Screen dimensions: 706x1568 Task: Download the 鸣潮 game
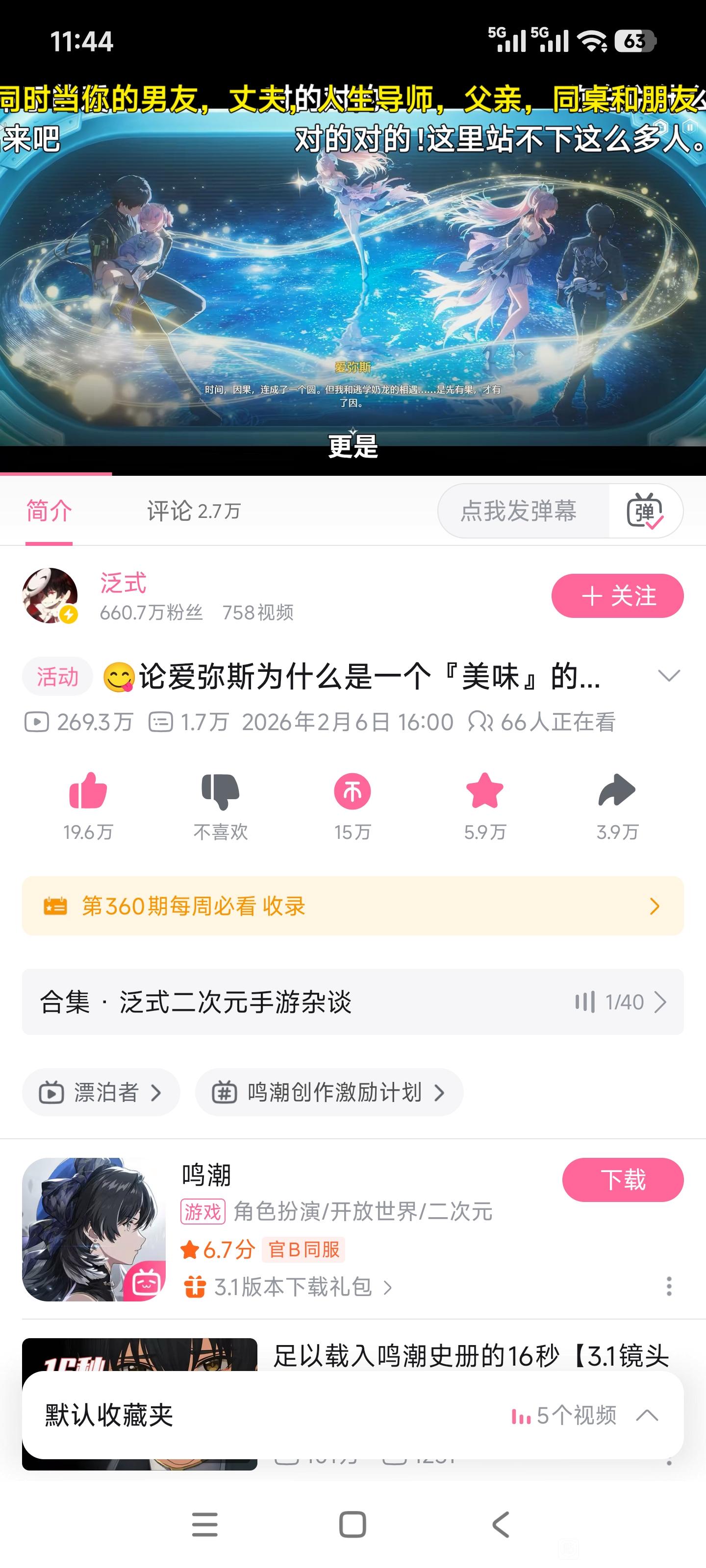[623, 1179]
